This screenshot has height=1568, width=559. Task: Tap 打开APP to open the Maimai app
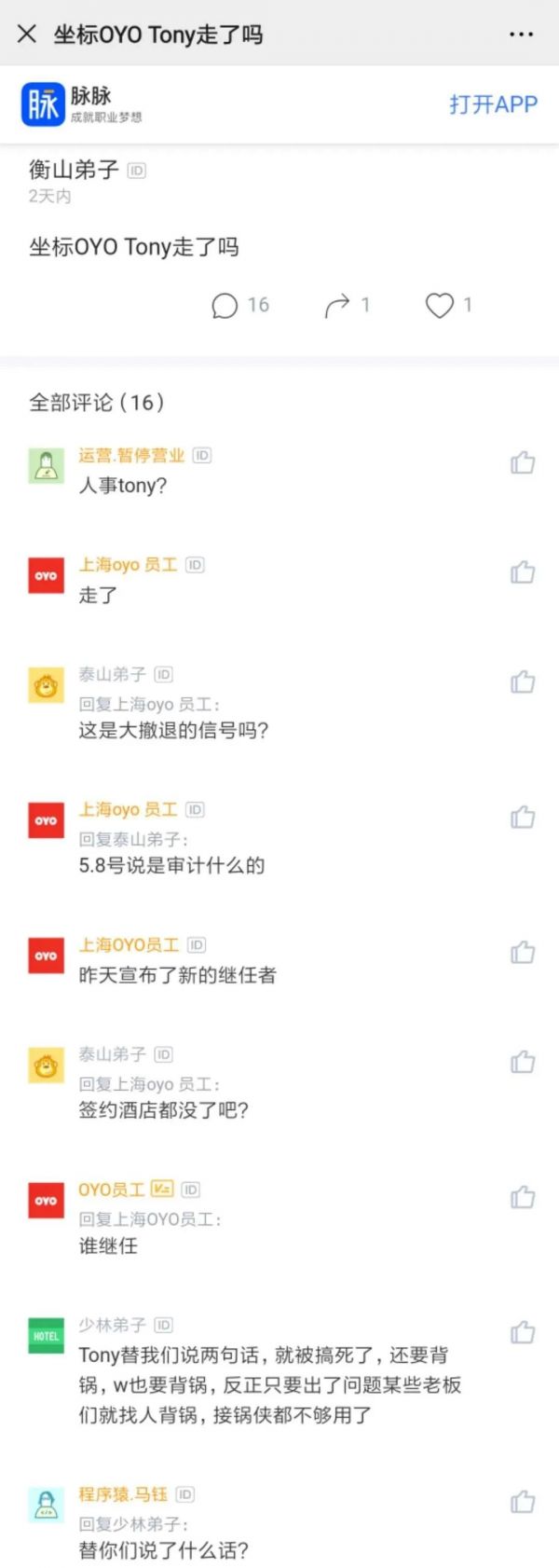point(493,104)
